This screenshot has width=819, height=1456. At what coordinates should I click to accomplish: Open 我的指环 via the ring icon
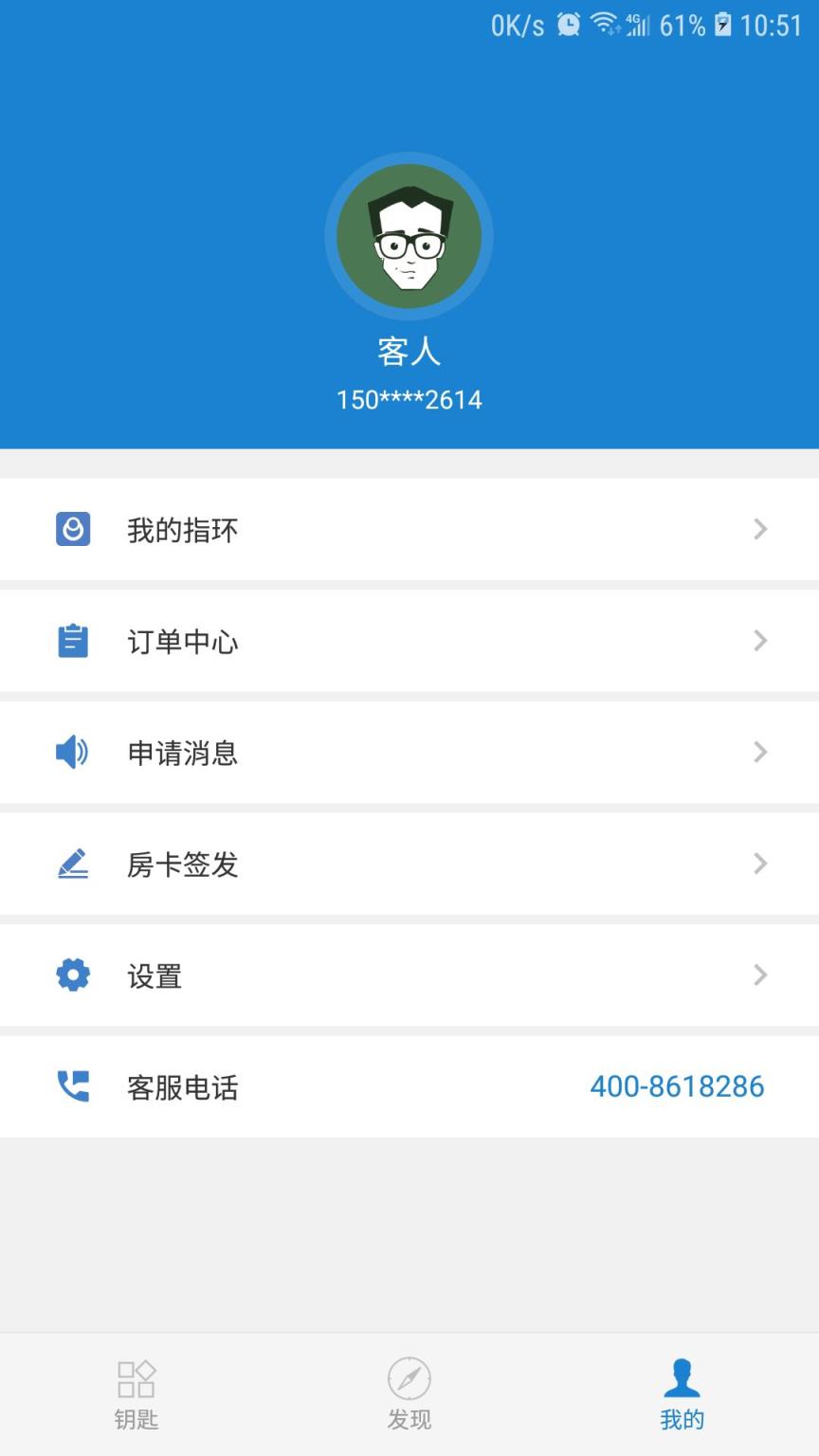pos(73,529)
